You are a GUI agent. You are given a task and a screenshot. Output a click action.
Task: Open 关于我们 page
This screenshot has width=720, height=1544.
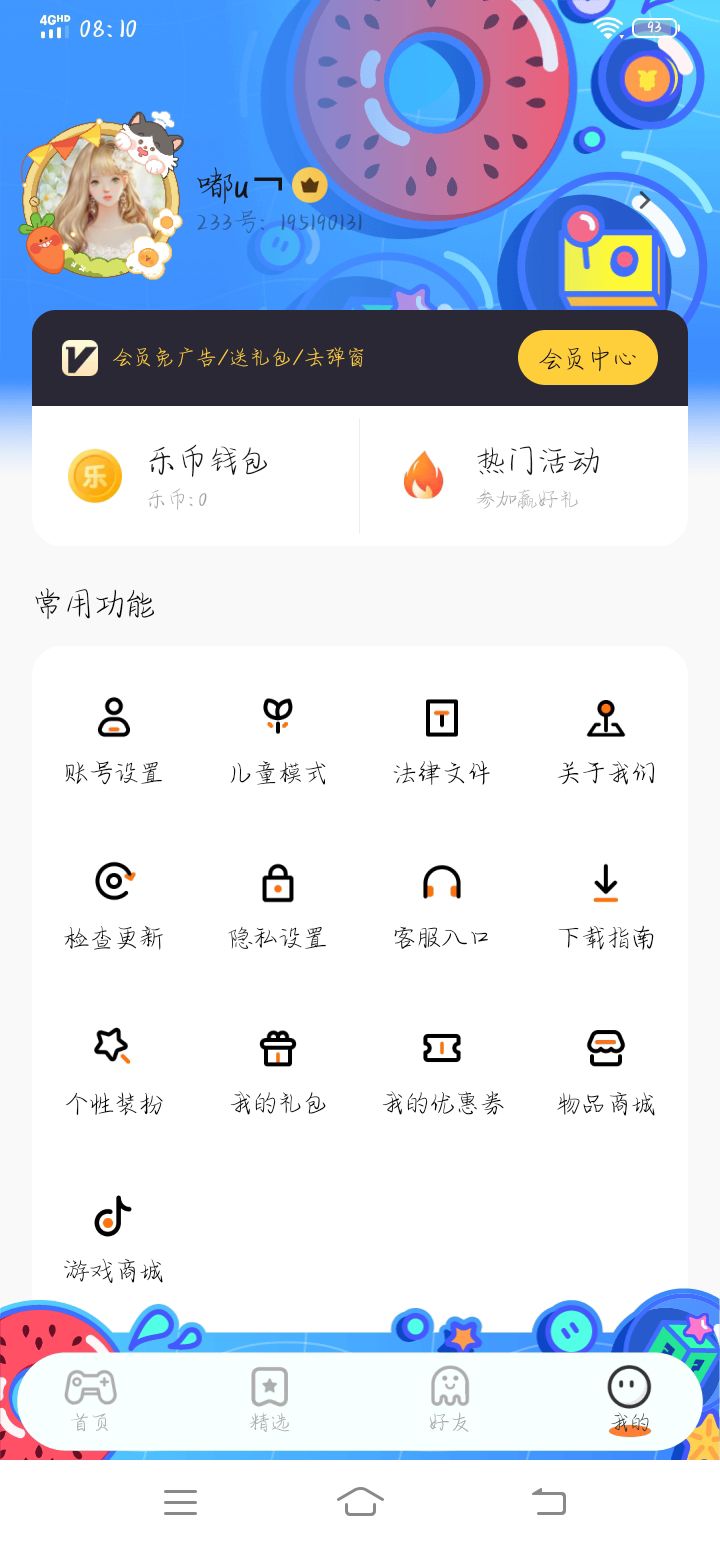606,741
